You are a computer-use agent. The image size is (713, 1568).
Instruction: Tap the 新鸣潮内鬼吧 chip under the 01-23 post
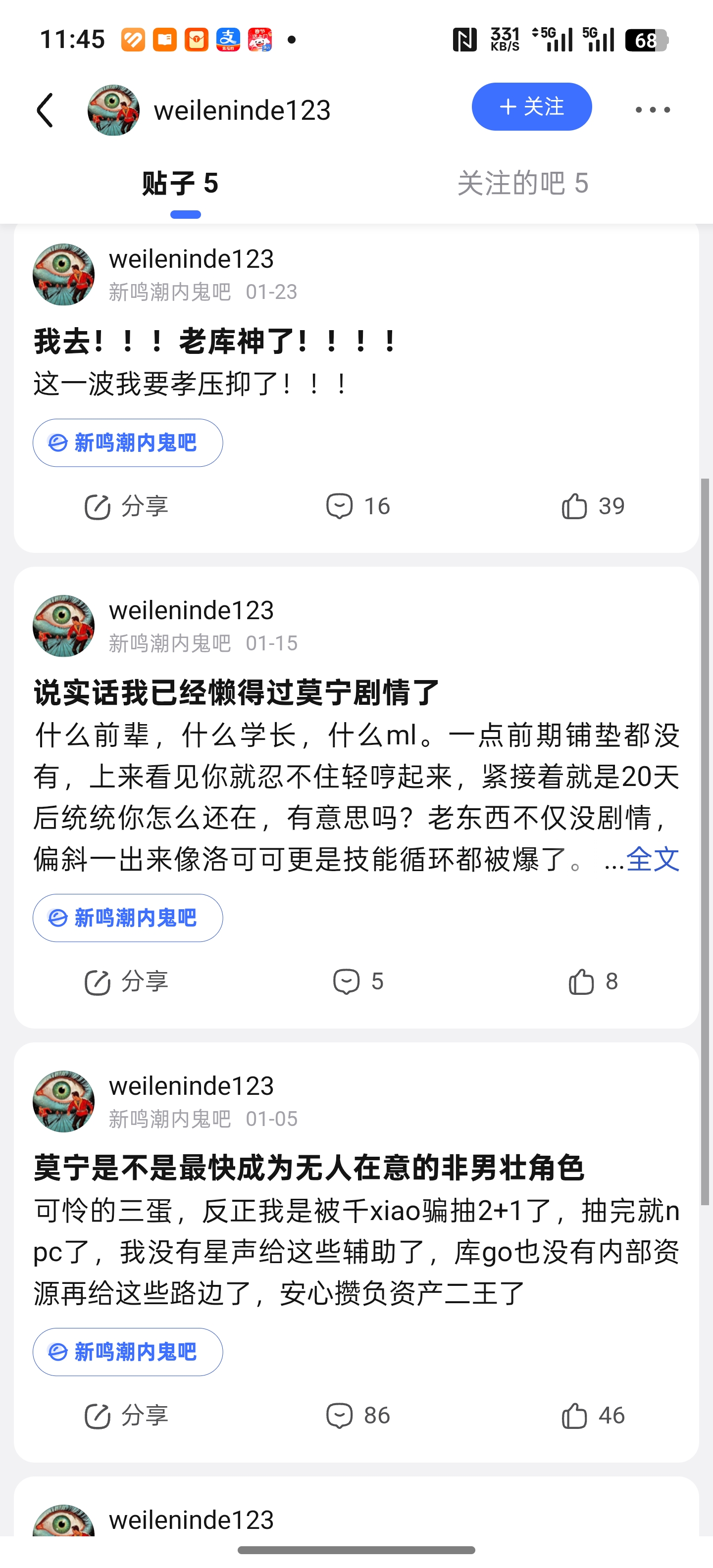(128, 443)
